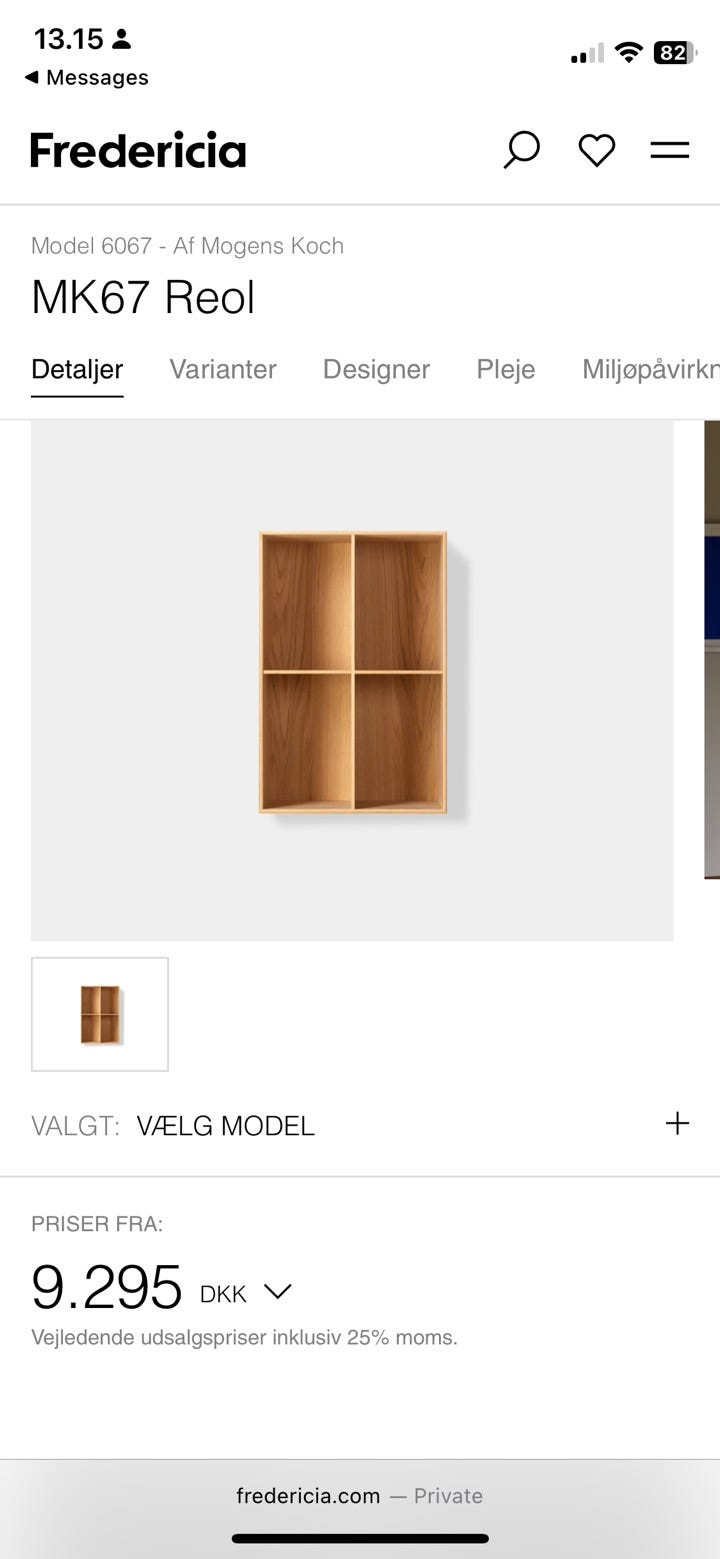Open the hamburger navigation menu
Viewport: 720px width, 1559px height.
pyautogui.click(x=670, y=149)
